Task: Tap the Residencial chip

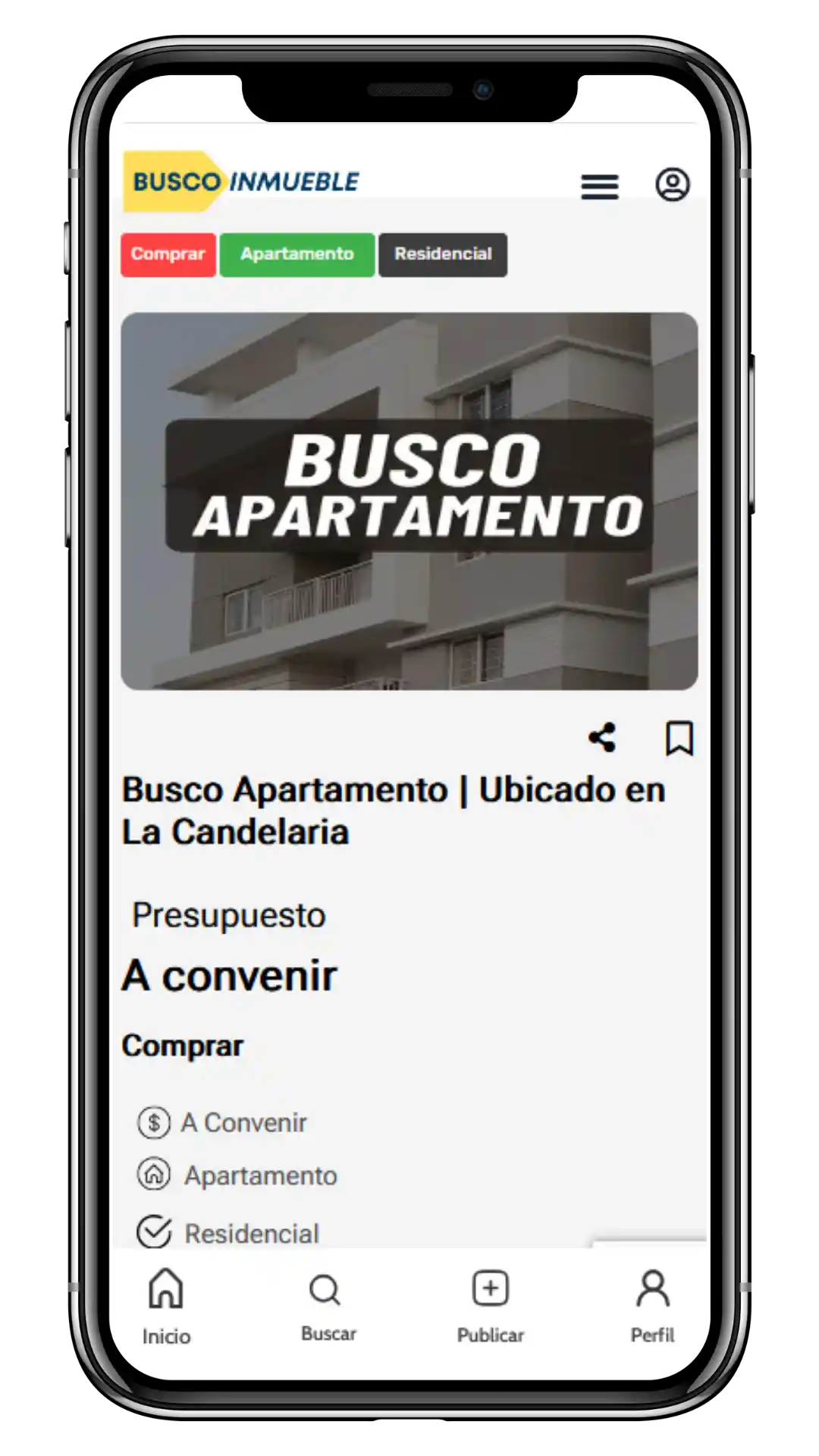Action: (x=443, y=255)
